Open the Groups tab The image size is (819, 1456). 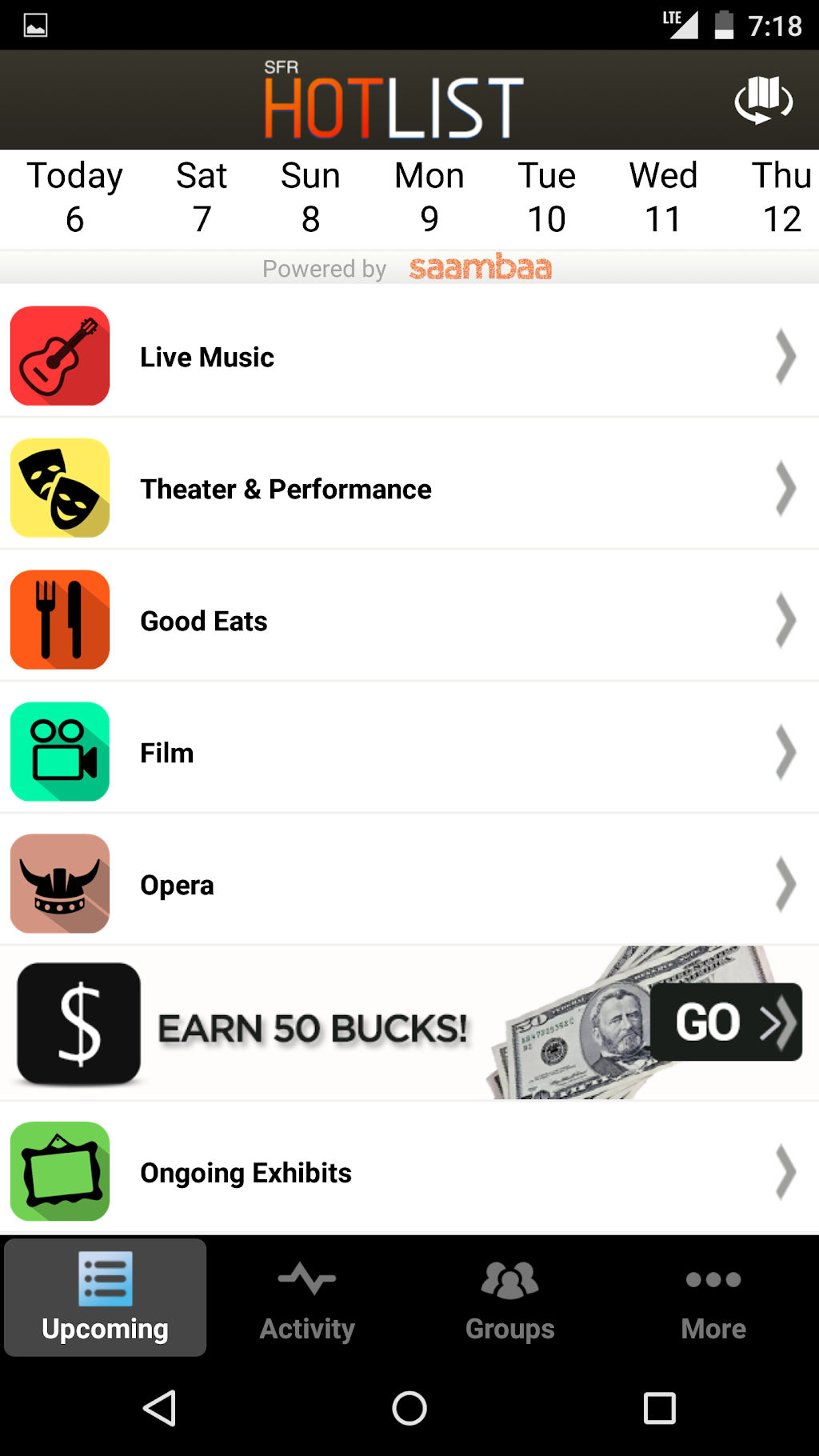(510, 1298)
